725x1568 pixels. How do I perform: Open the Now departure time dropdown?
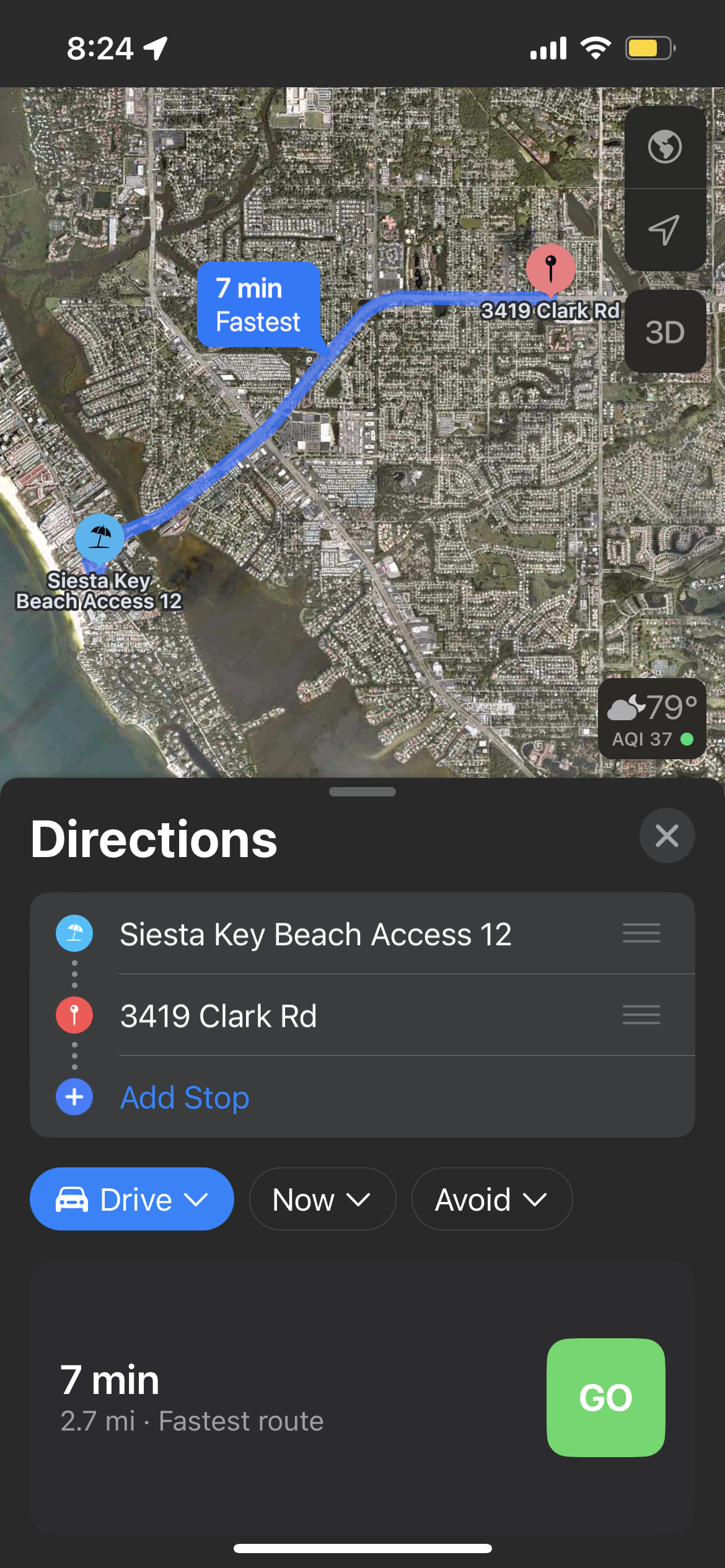[322, 1200]
